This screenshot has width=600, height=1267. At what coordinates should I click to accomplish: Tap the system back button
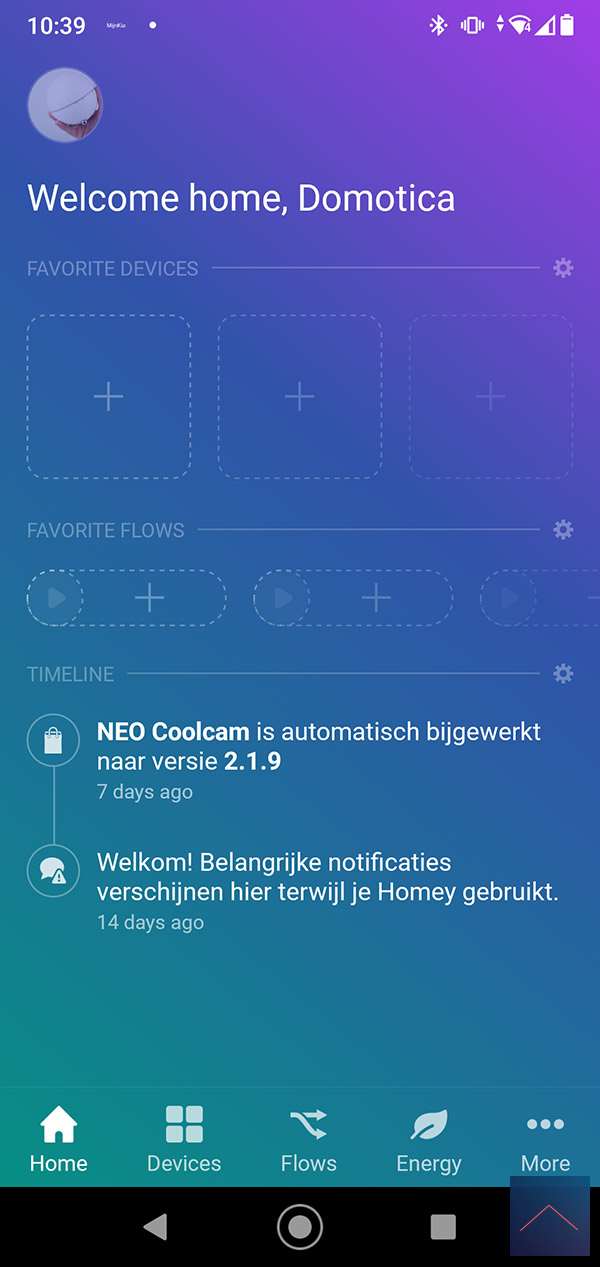click(x=154, y=1227)
